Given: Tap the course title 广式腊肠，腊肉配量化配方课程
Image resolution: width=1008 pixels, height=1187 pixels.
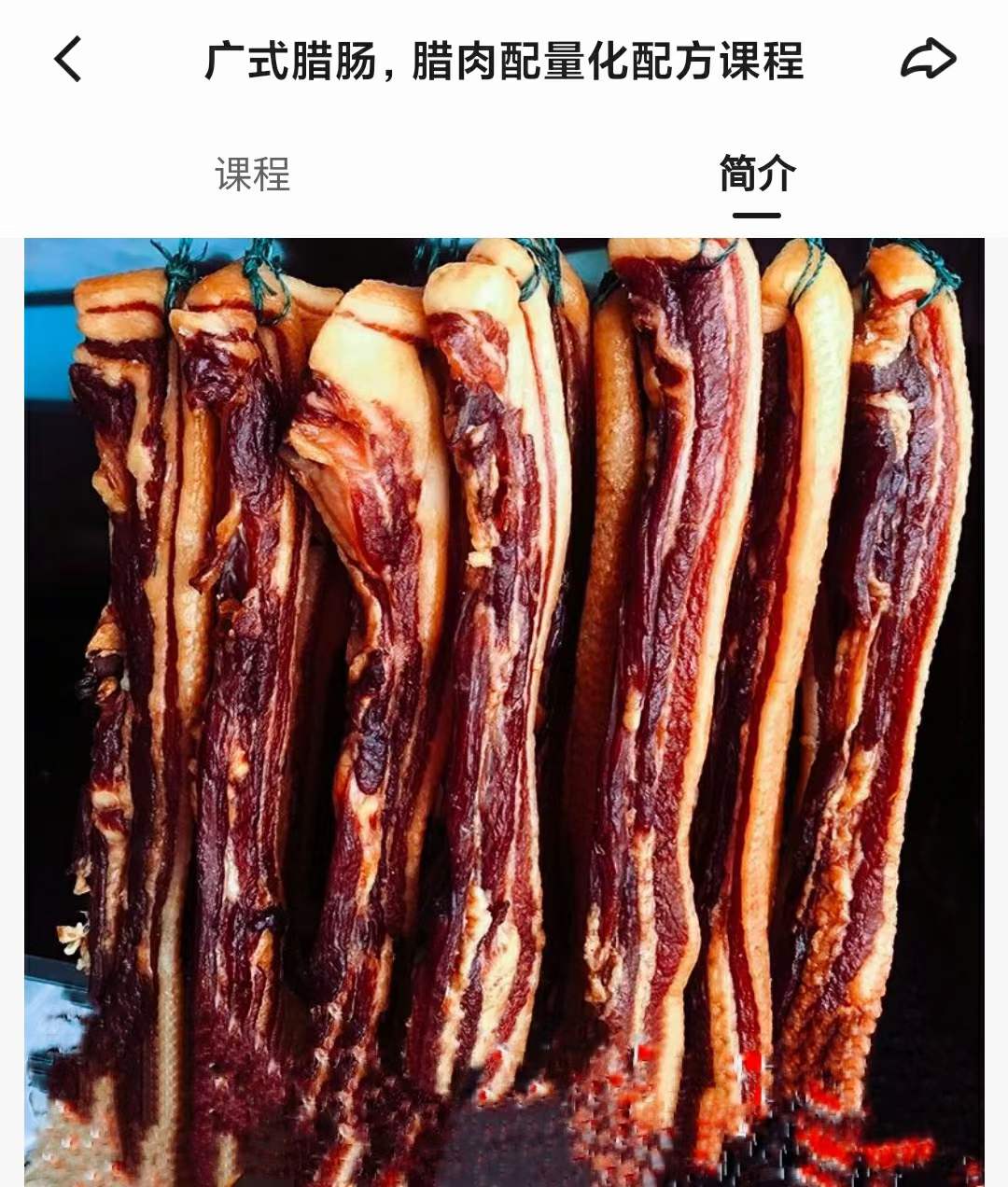Looking at the screenshot, I should (504, 60).
